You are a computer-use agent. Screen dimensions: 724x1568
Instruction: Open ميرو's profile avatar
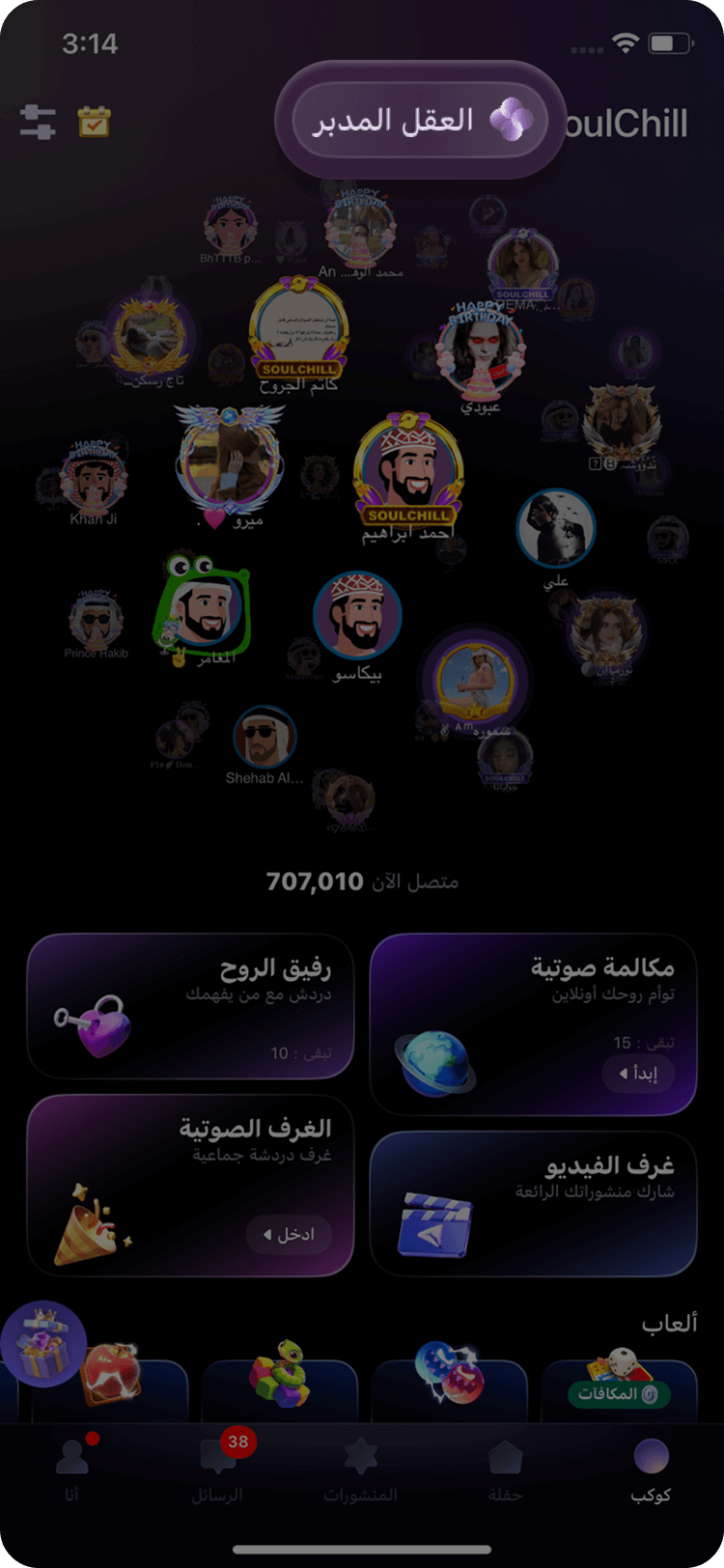click(x=229, y=461)
